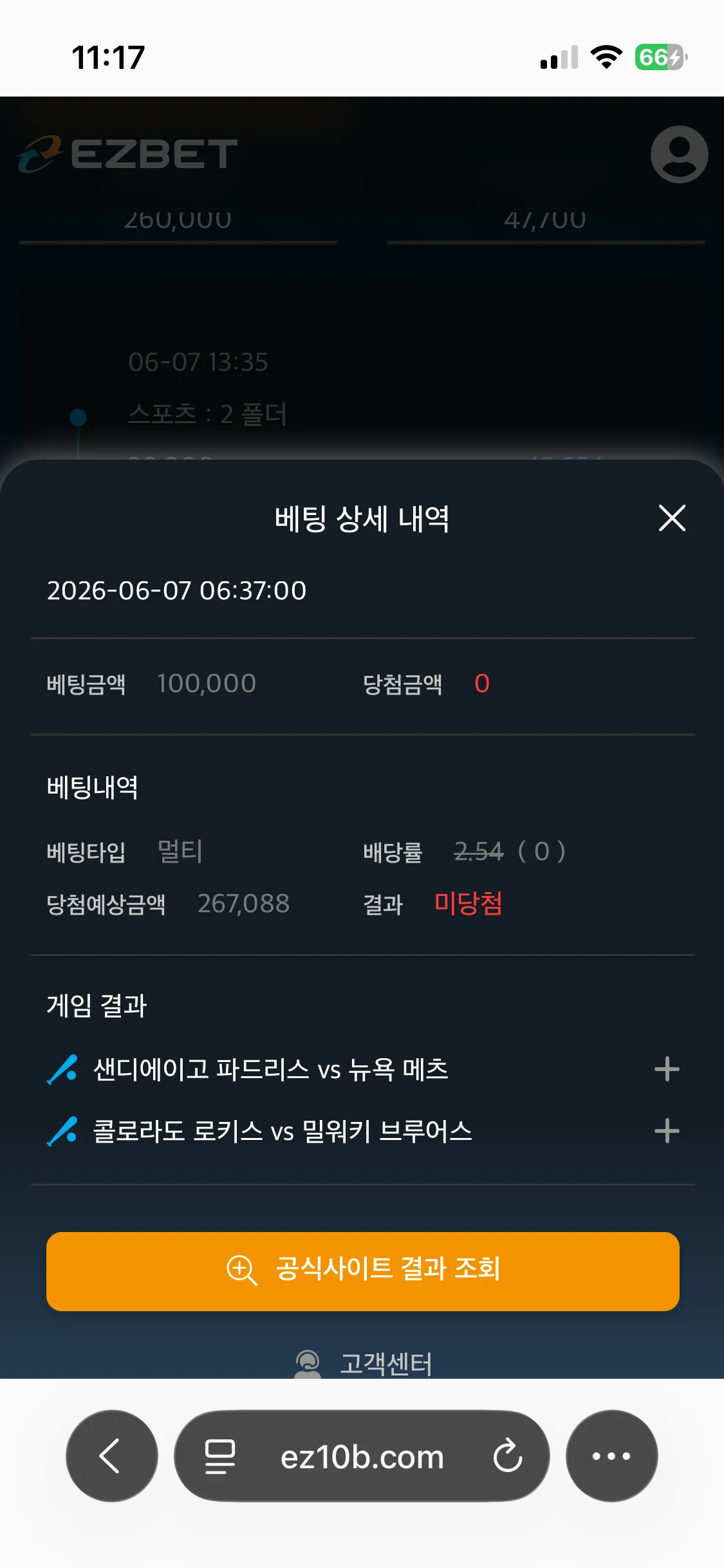
Task: Tap the ez10b.com address field
Action: [362, 1456]
